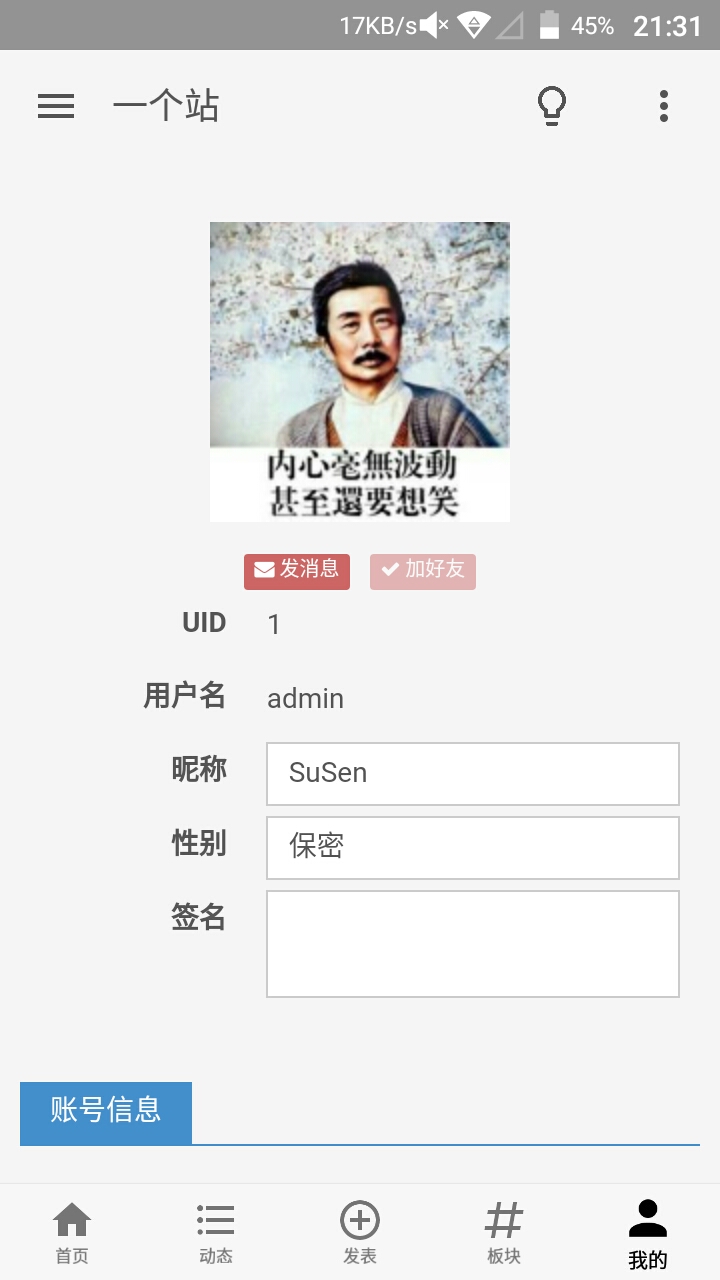Switch to the 板块 tab
The image size is (720, 1280).
click(x=504, y=1232)
